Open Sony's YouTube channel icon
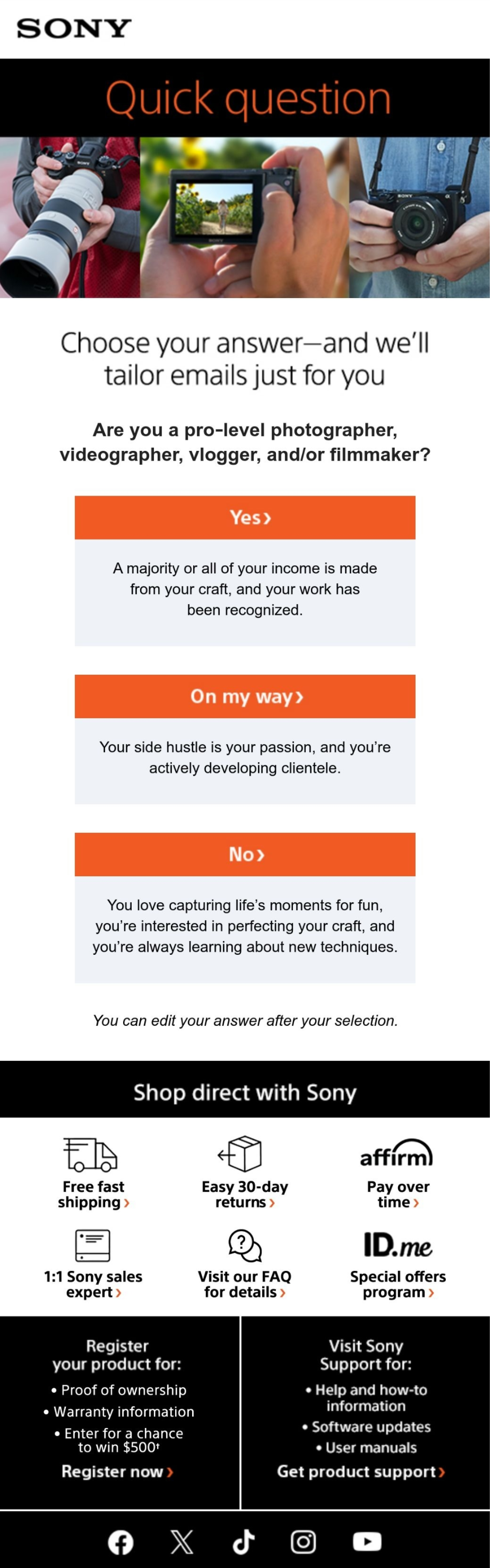 pyautogui.click(x=367, y=1542)
